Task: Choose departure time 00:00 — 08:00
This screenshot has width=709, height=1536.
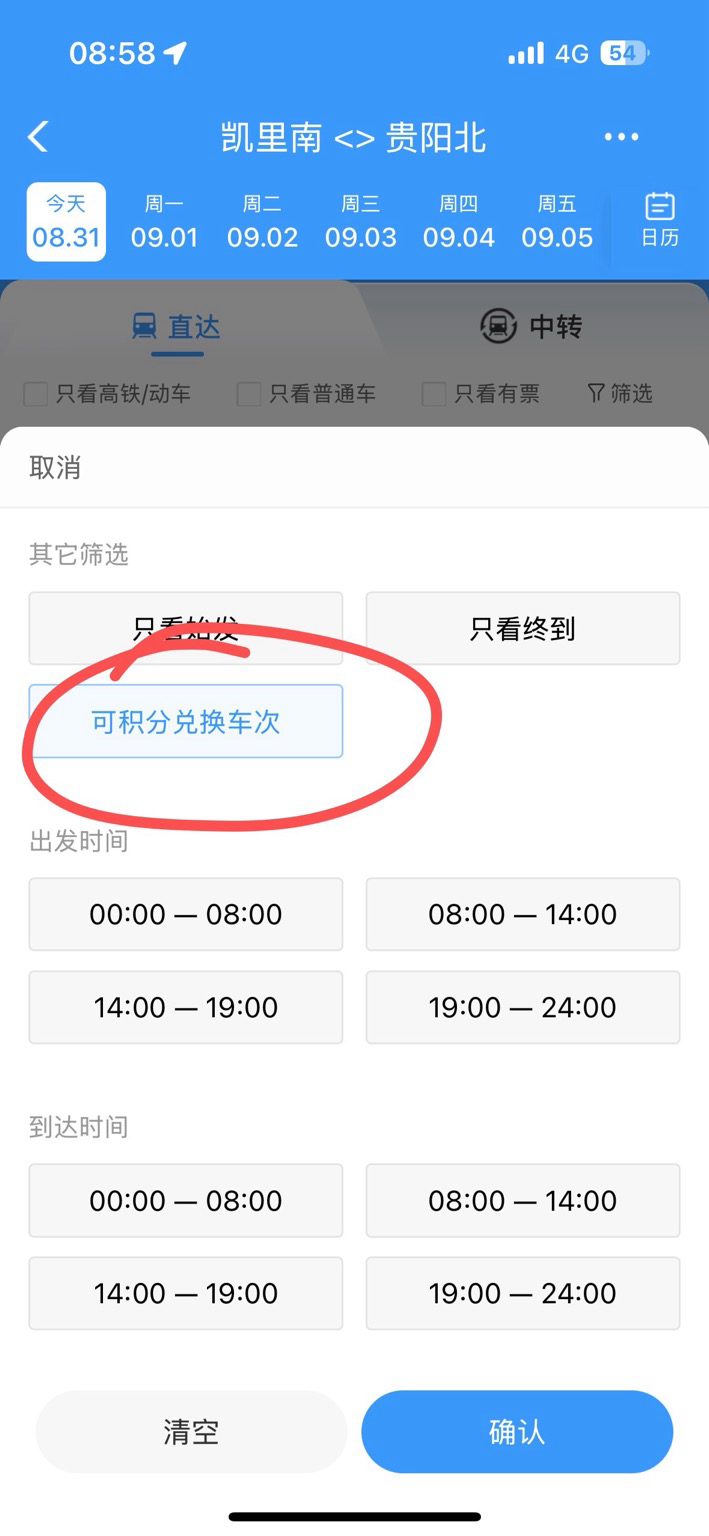Action: (186, 914)
